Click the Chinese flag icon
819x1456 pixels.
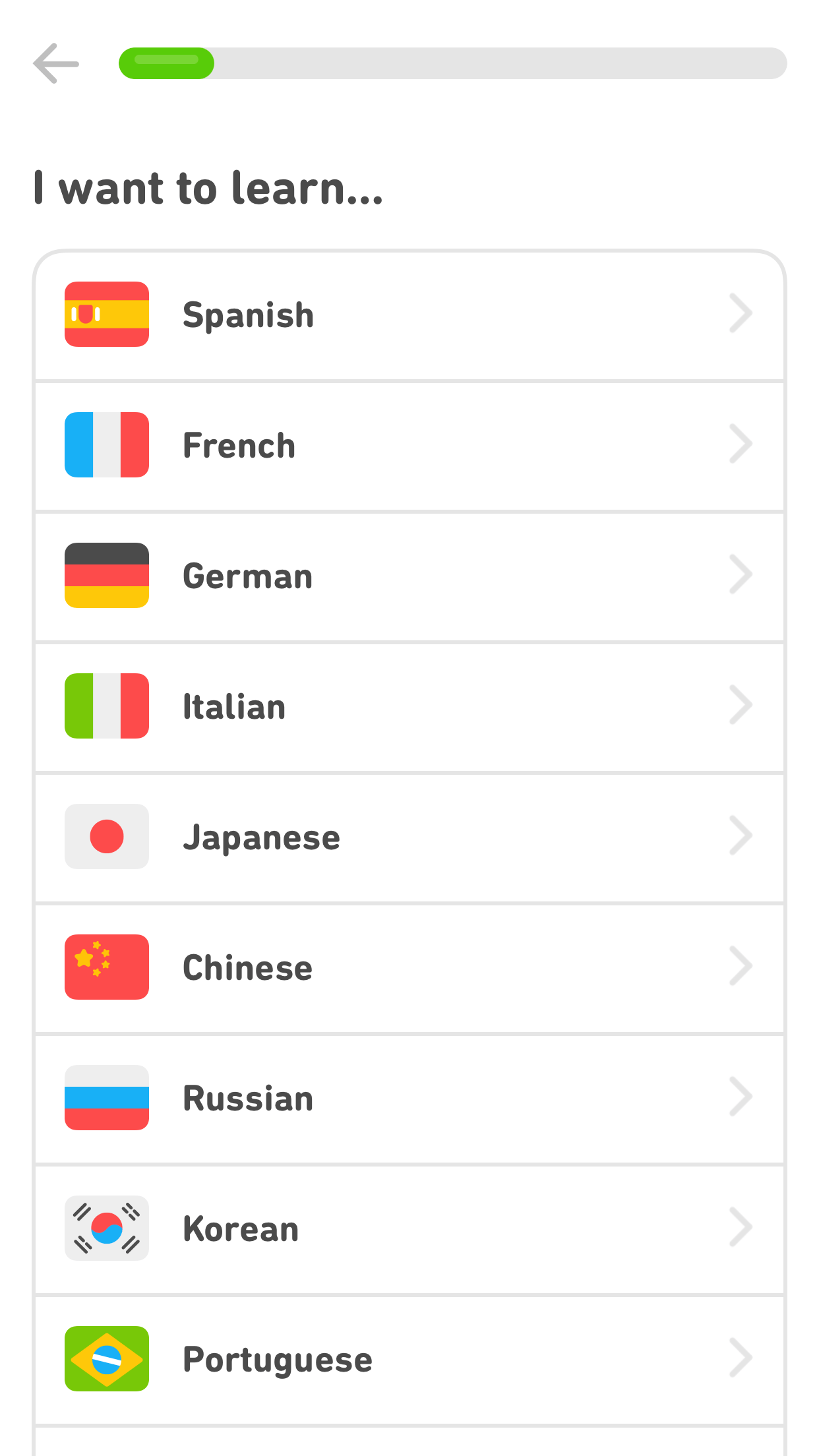point(106,967)
